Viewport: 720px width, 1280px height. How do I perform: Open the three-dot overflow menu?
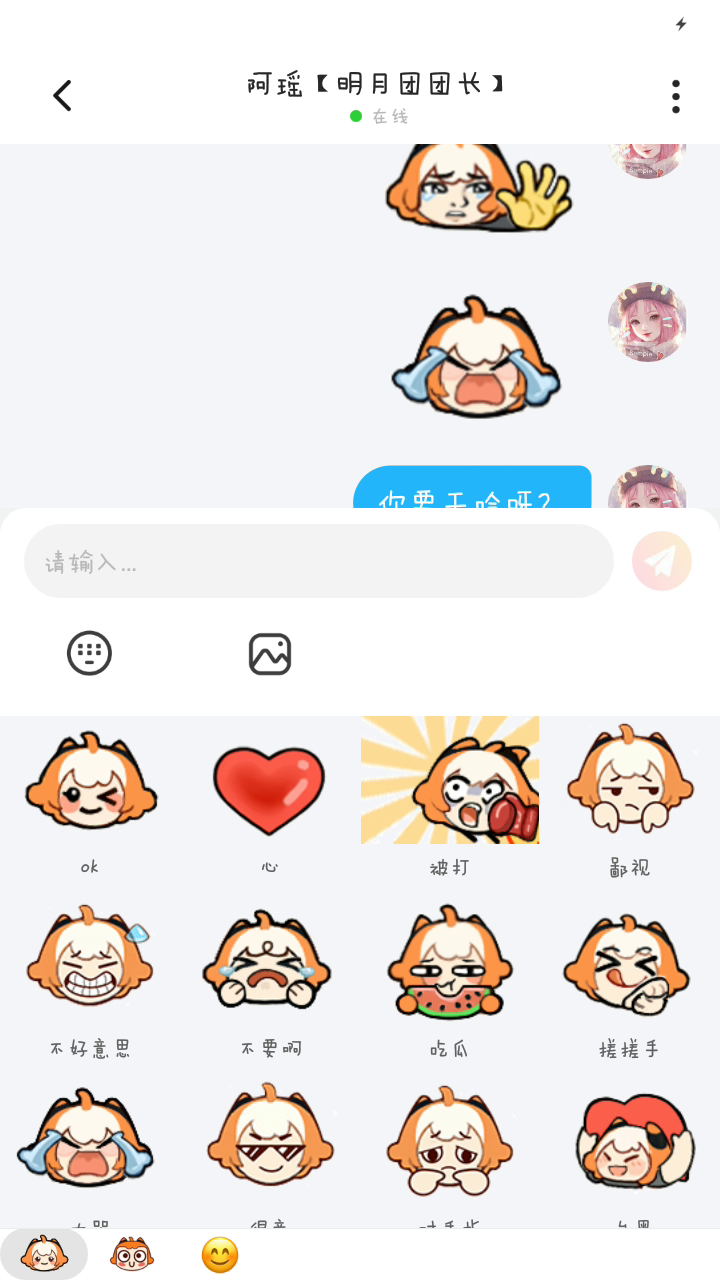676,96
